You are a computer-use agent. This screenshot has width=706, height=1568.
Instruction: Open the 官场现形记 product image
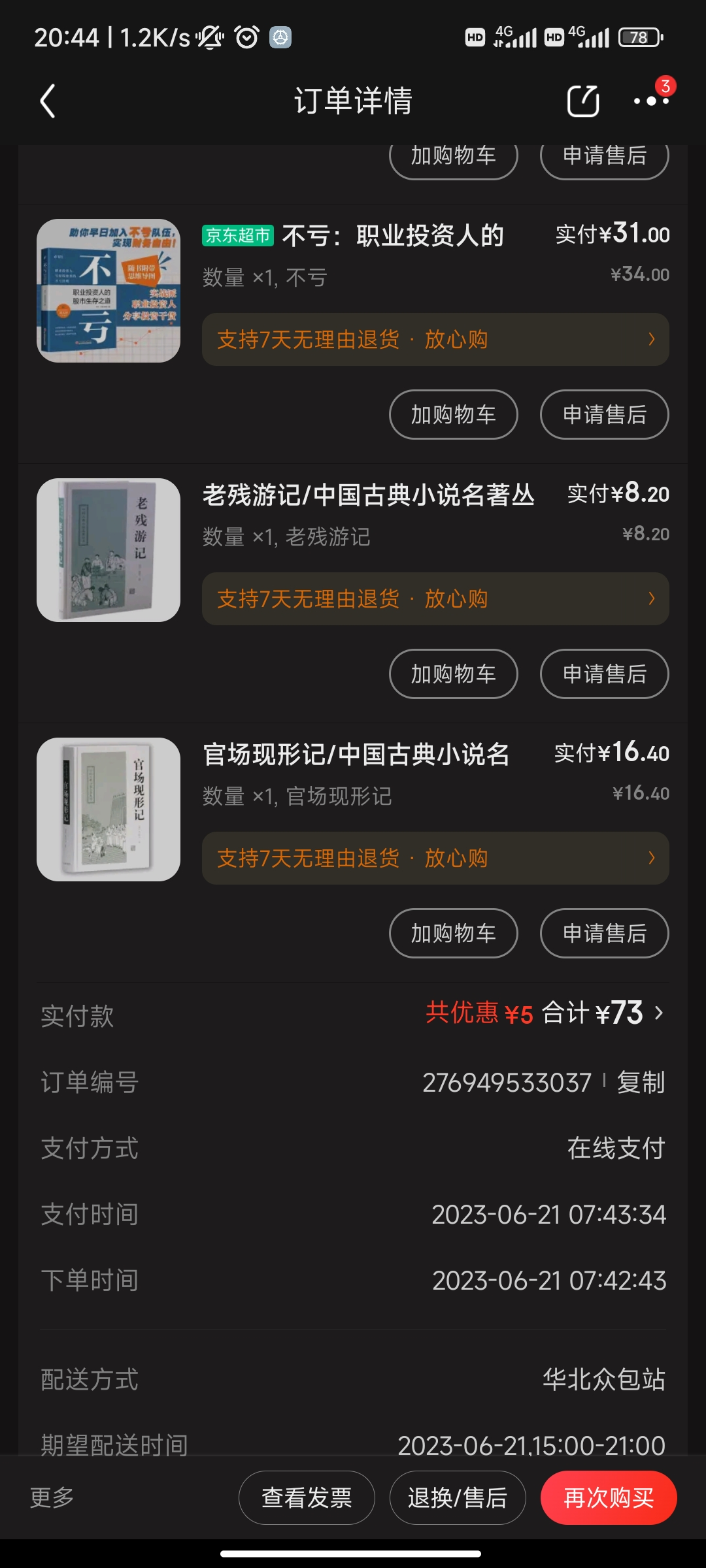[109, 809]
